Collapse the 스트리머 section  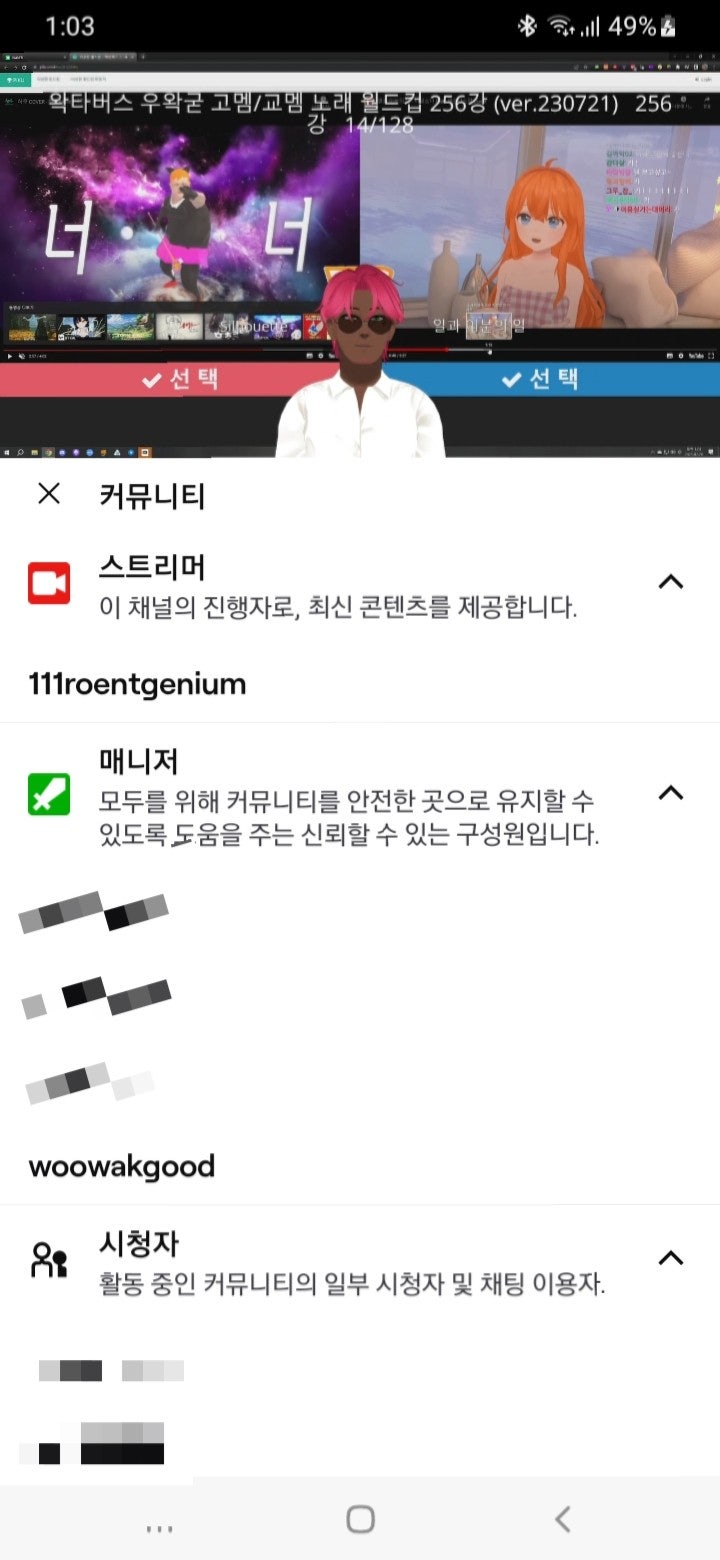point(671,581)
